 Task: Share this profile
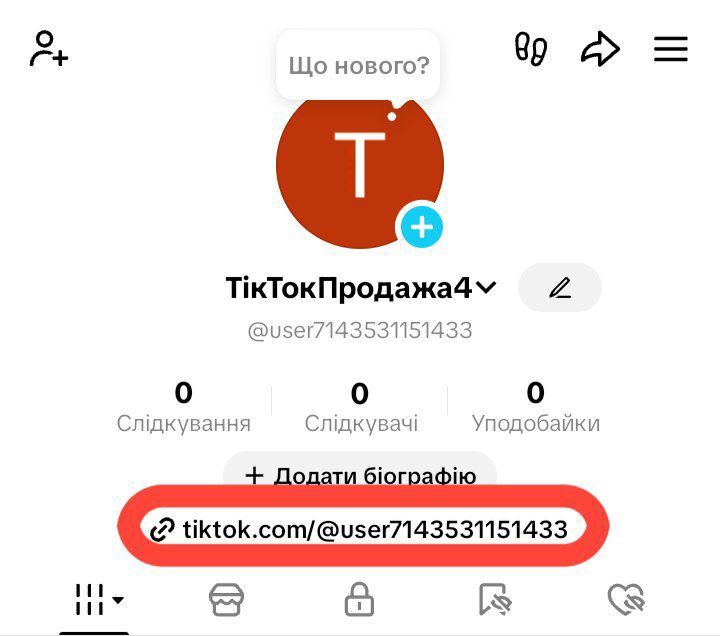click(x=600, y=49)
